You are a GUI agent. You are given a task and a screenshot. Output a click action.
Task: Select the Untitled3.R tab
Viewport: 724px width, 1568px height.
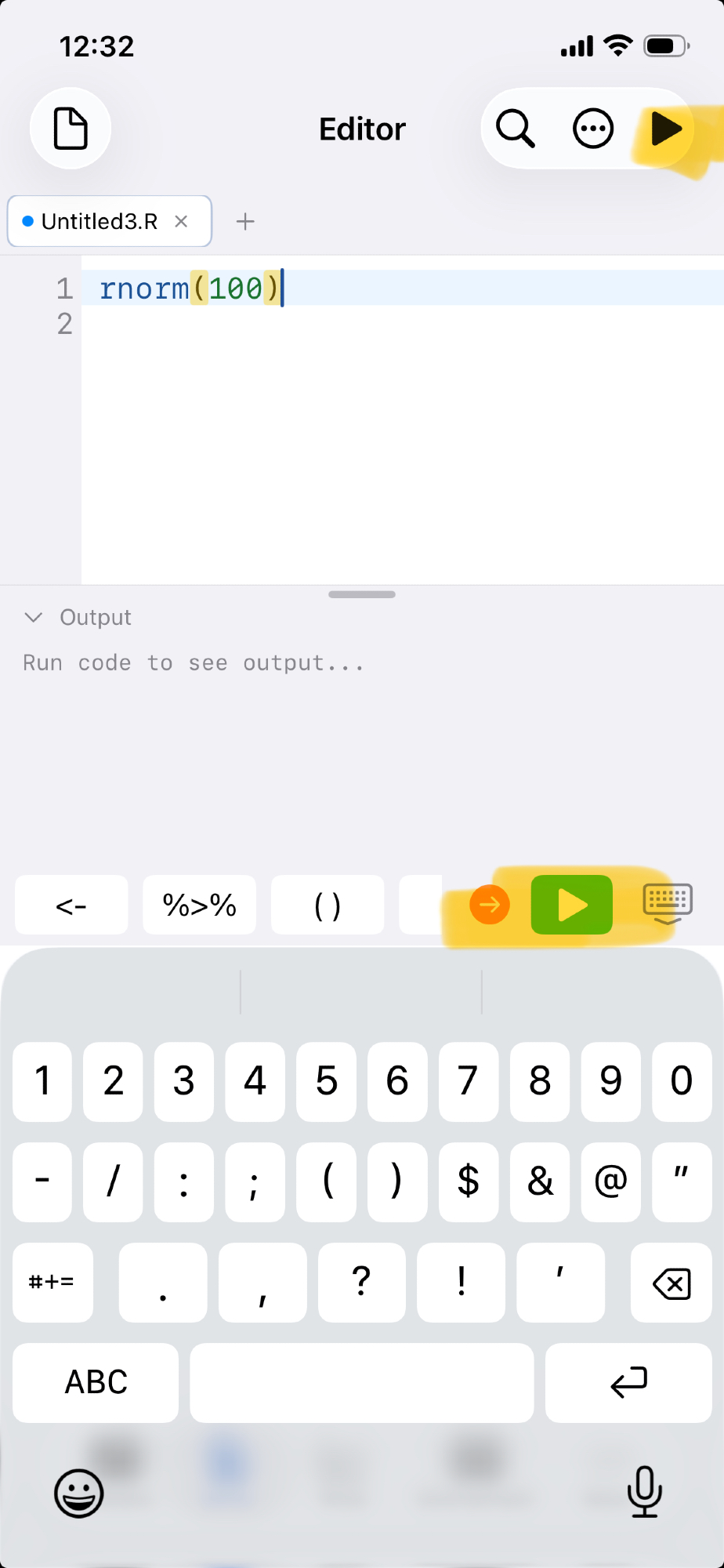[x=99, y=222]
